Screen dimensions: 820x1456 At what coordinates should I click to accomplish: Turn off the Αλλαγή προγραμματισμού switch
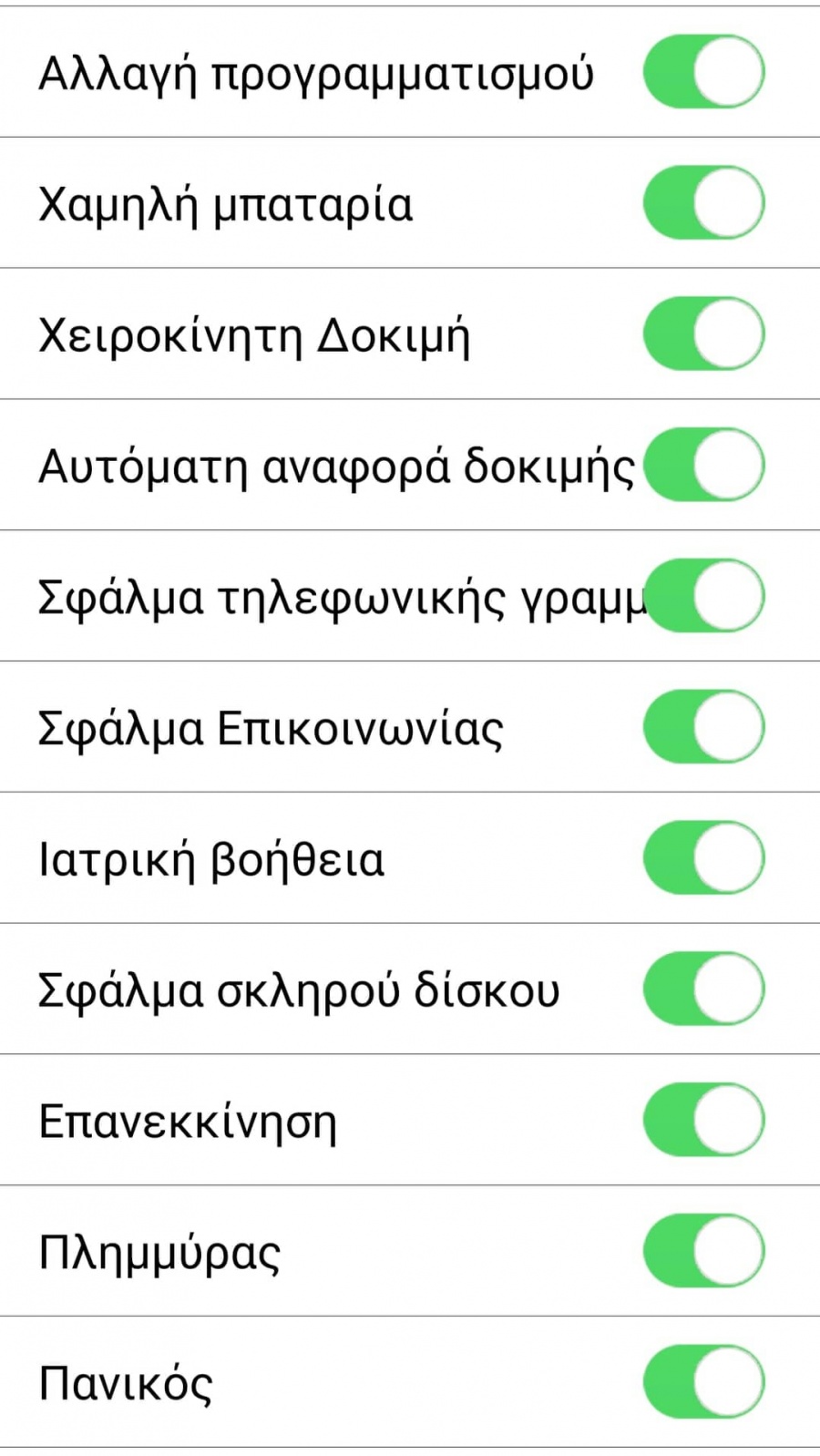point(703,72)
